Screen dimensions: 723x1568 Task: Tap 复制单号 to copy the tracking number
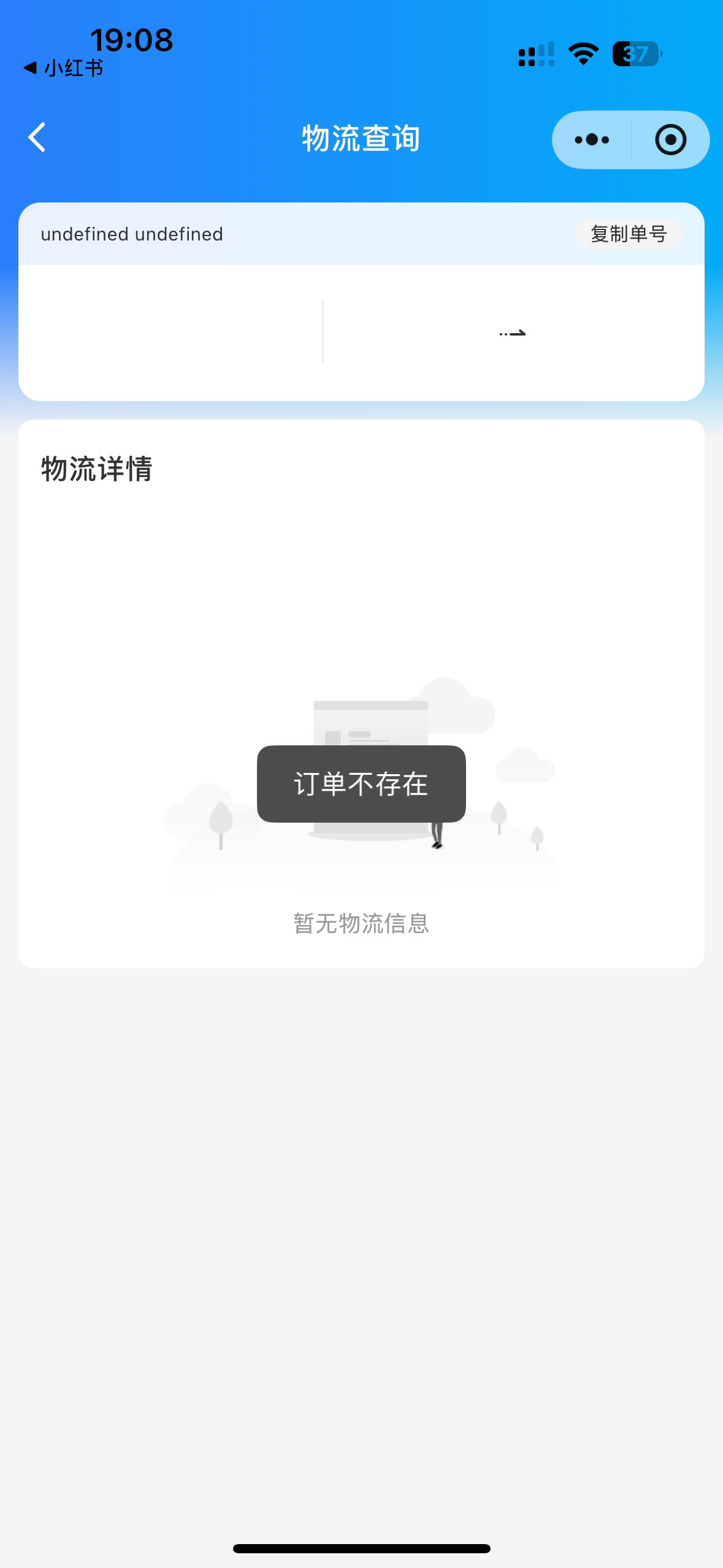pos(629,234)
